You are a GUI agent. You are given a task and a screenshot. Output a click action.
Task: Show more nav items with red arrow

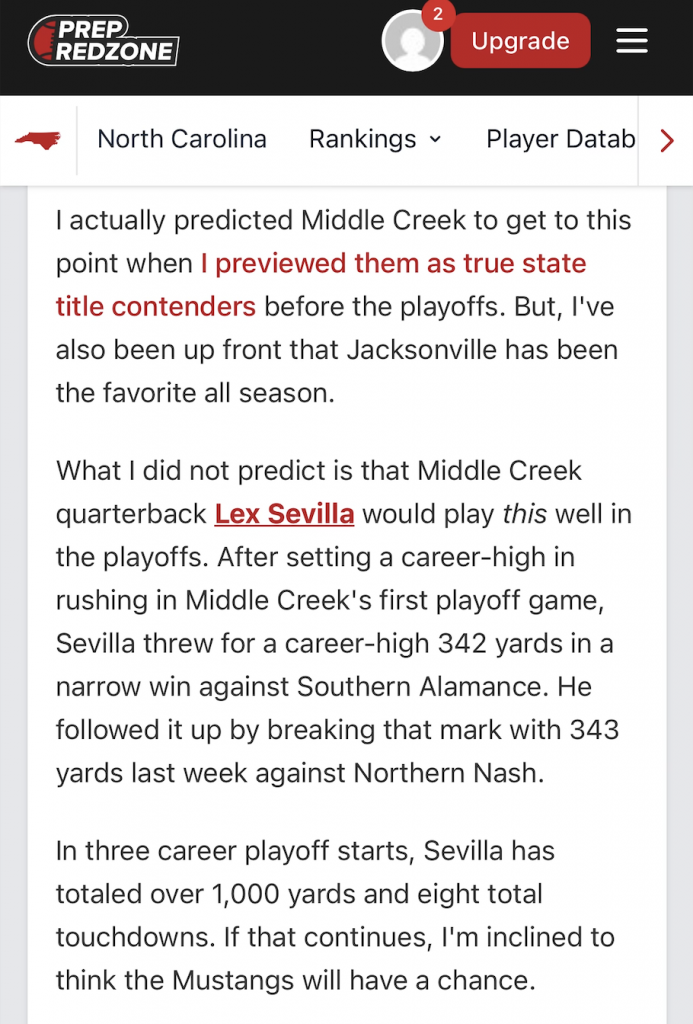click(x=667, y=140)
